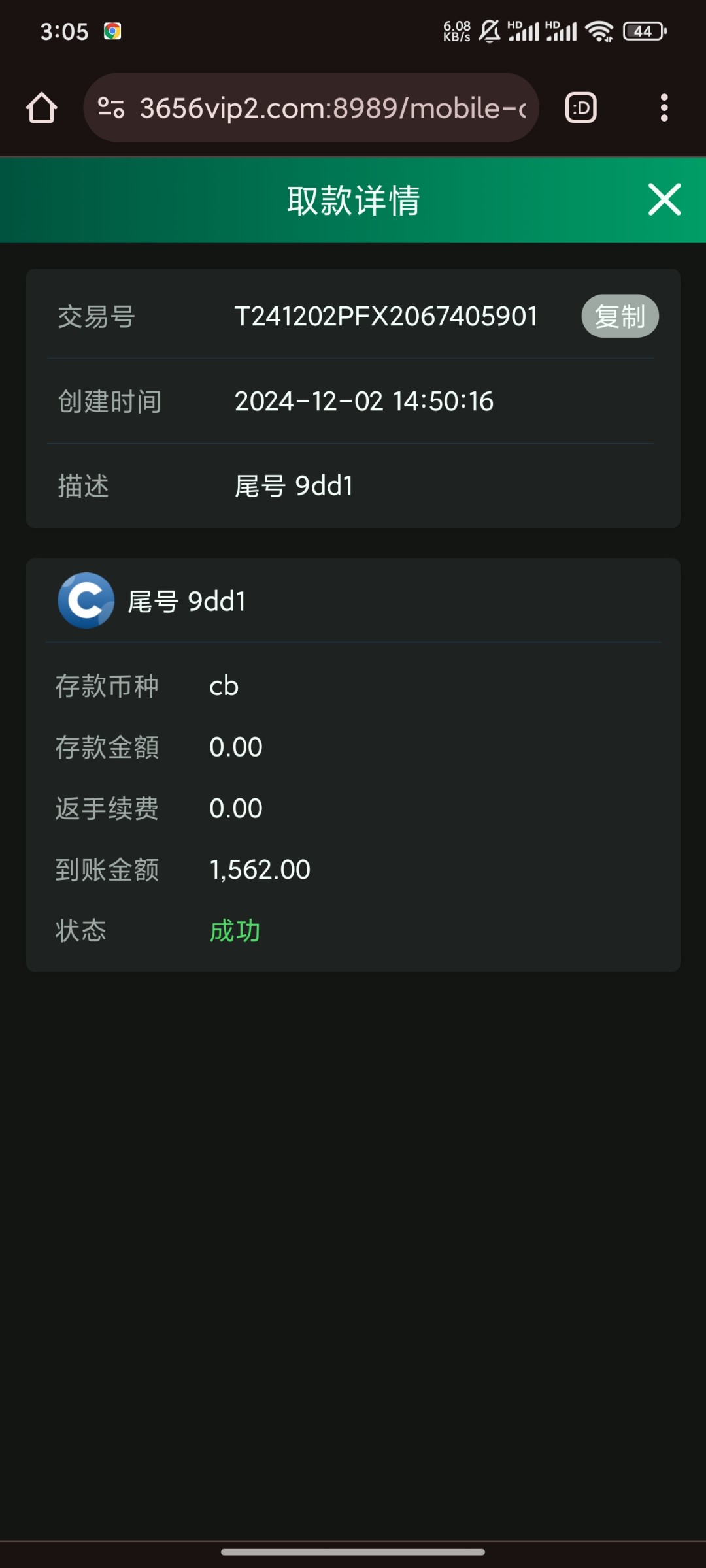View site information icon in address bar
706x1568 pixels.
tap(111, 108)
